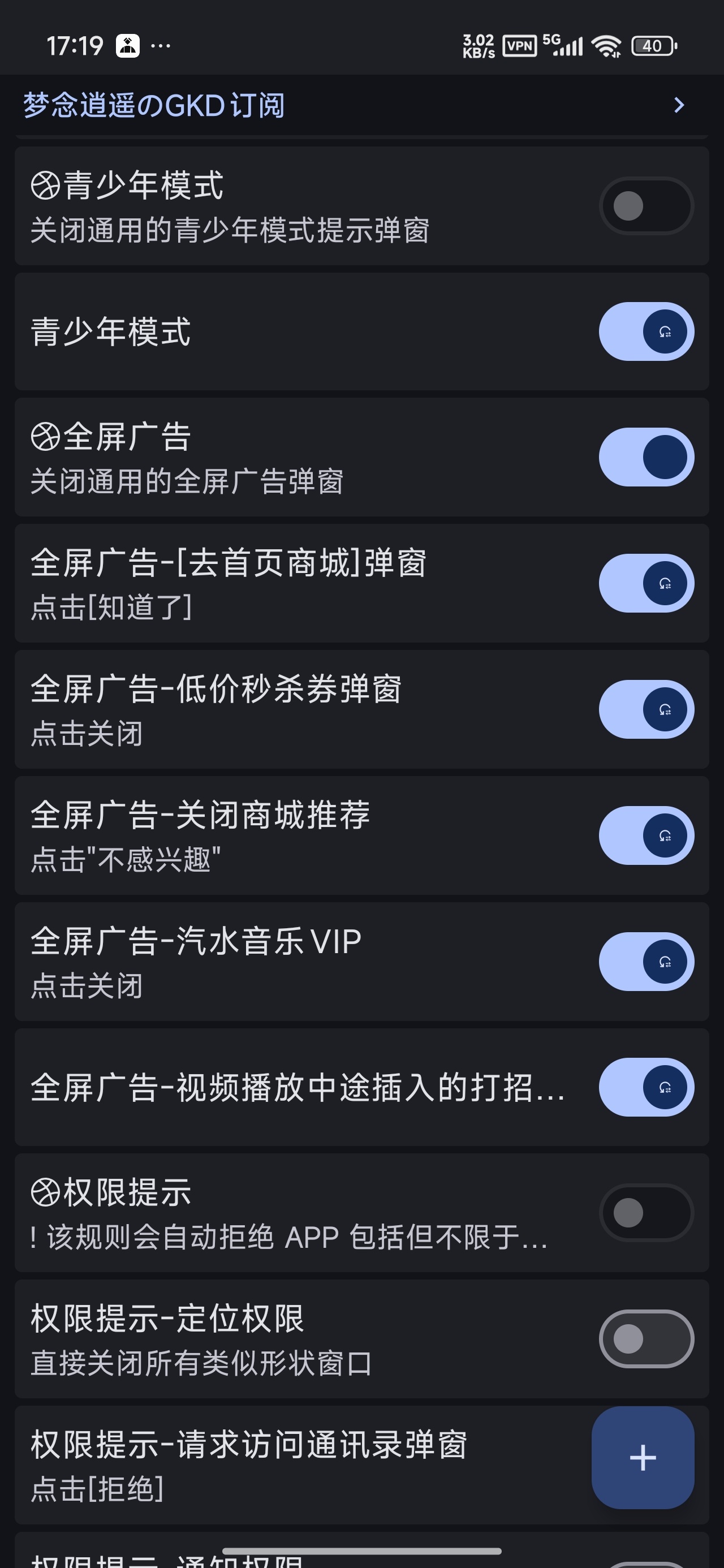
Task: Tap the plus floating action button
Action: tap(643, 1458)
